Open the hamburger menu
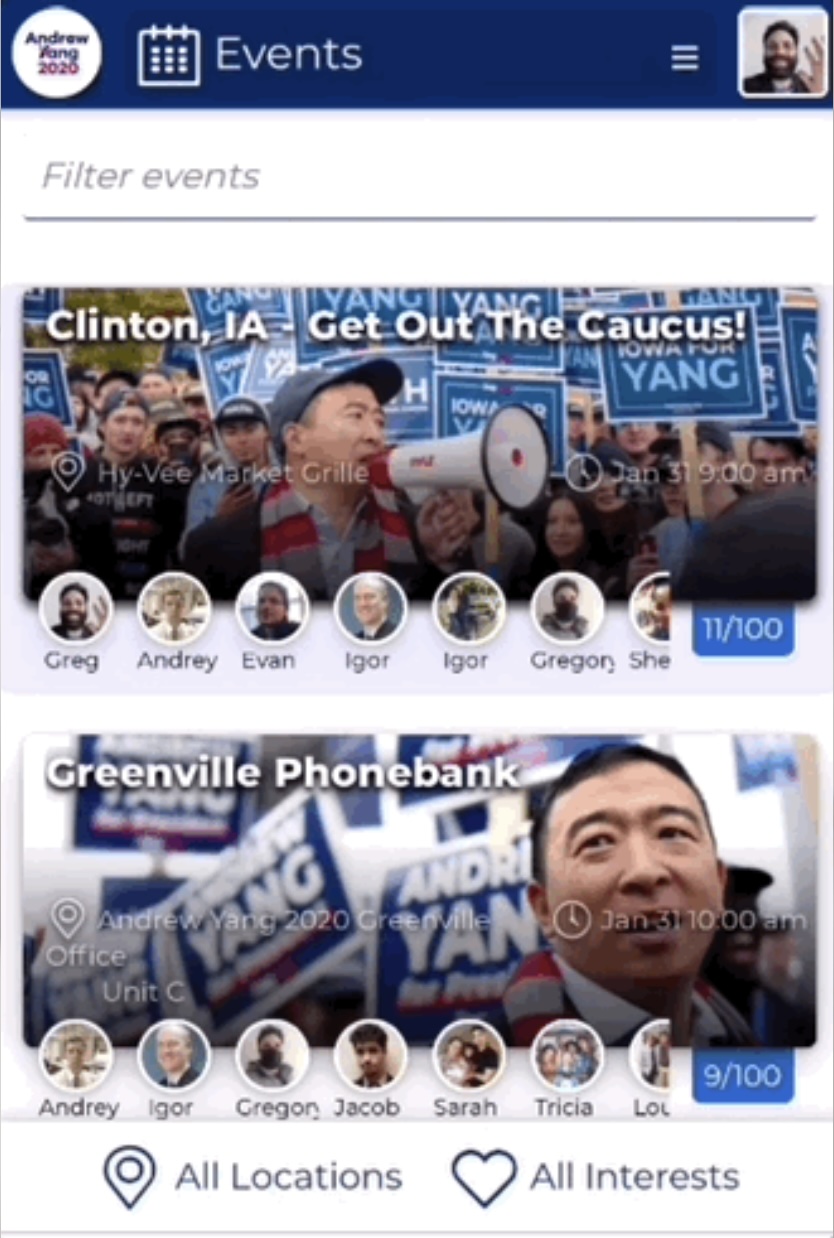Viewport: 834px width, 1238px height. 684,57
